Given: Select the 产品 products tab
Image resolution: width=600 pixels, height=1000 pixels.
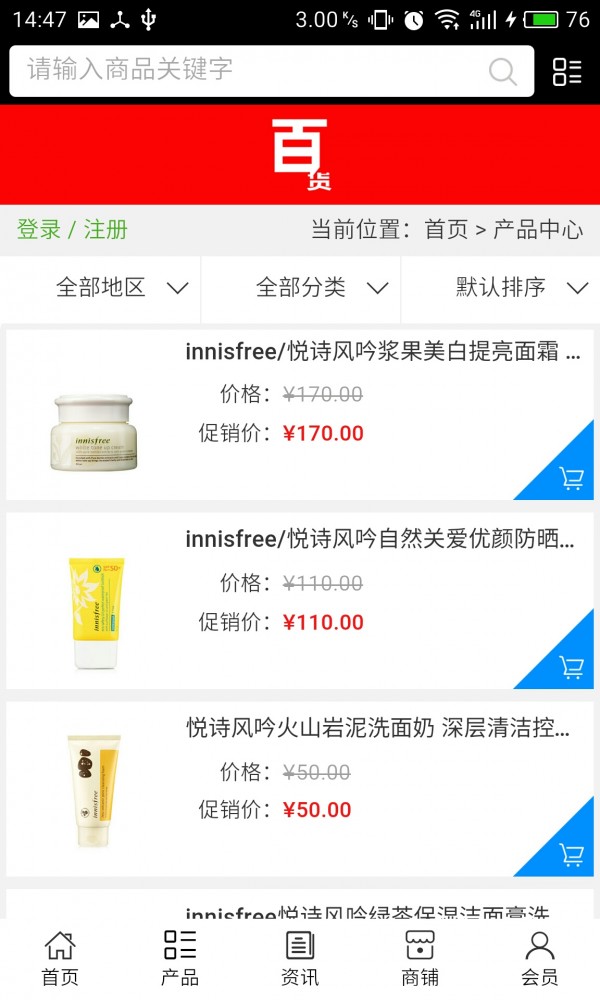Looking at the screenshot, I should click(x=180, y=958).
